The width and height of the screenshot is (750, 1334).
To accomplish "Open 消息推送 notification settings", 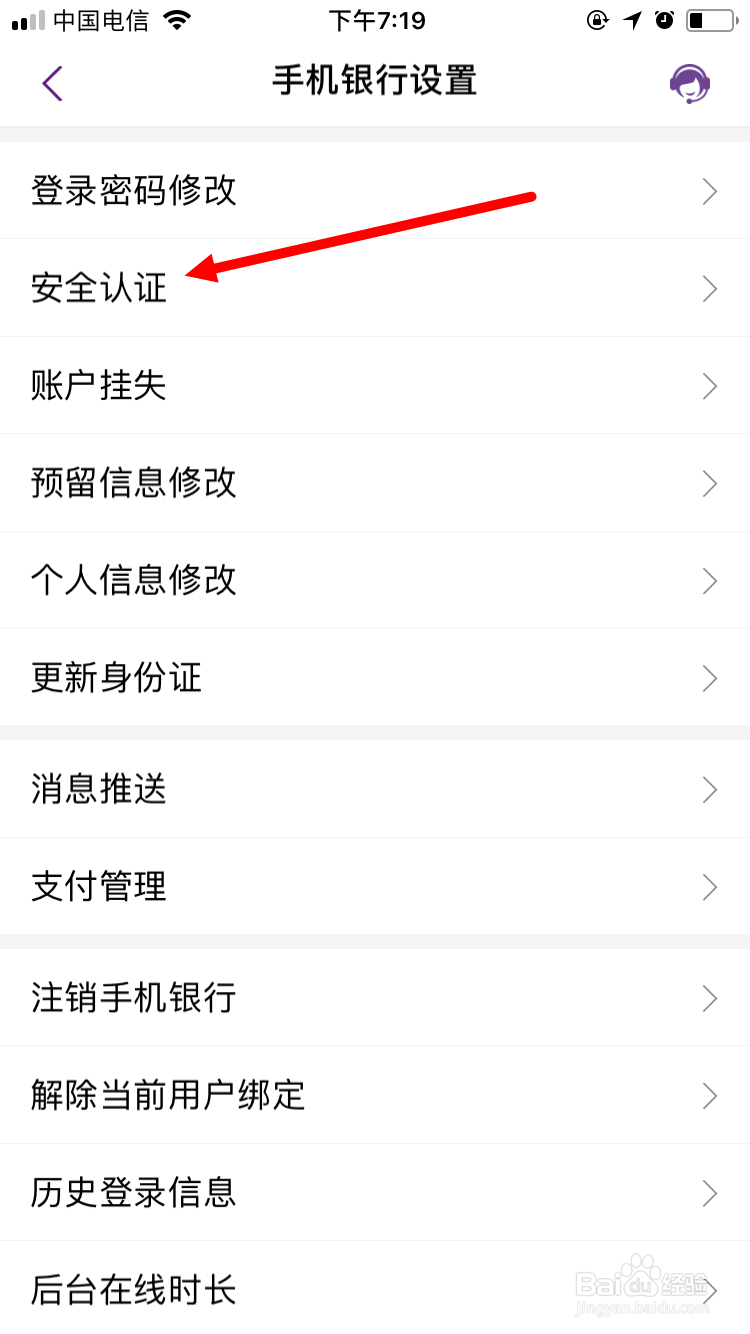I will click(x=98, y=790).
